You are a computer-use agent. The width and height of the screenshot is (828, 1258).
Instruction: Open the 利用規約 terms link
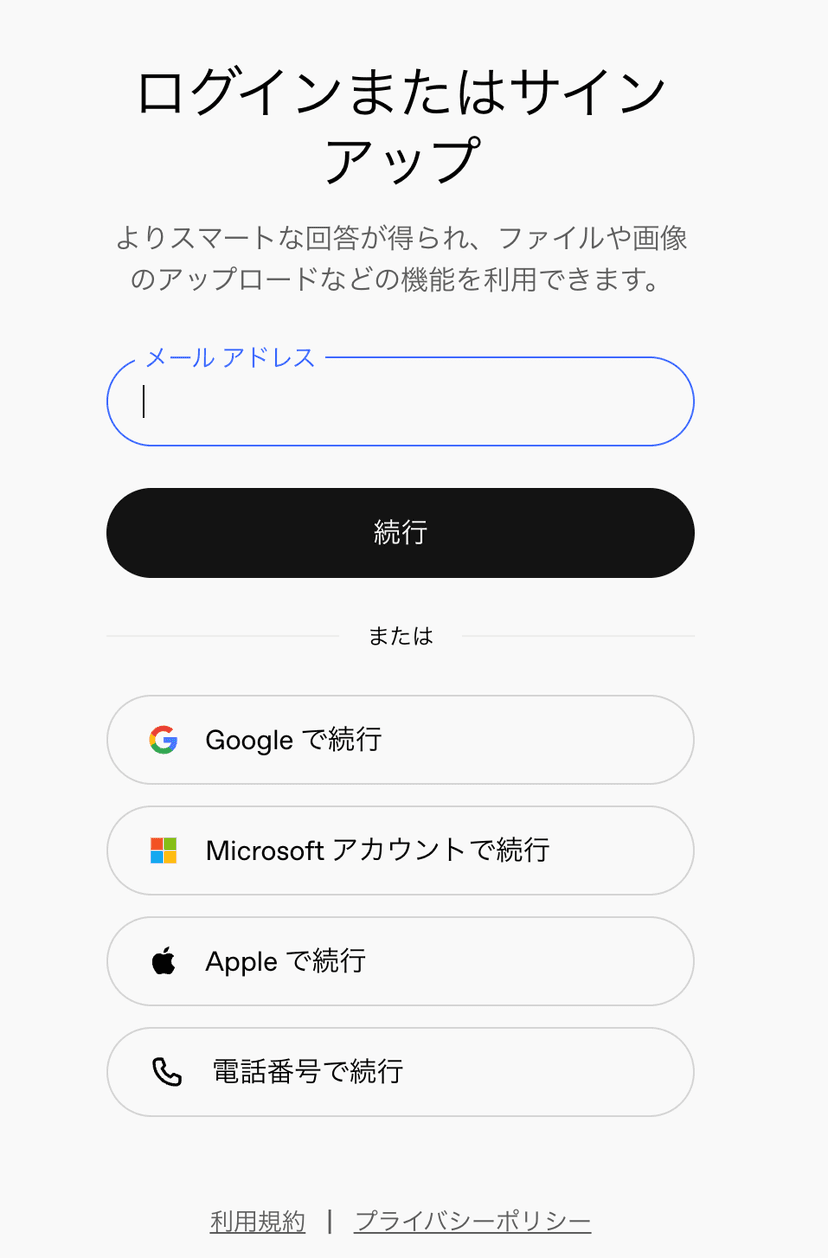point(257,1221)
